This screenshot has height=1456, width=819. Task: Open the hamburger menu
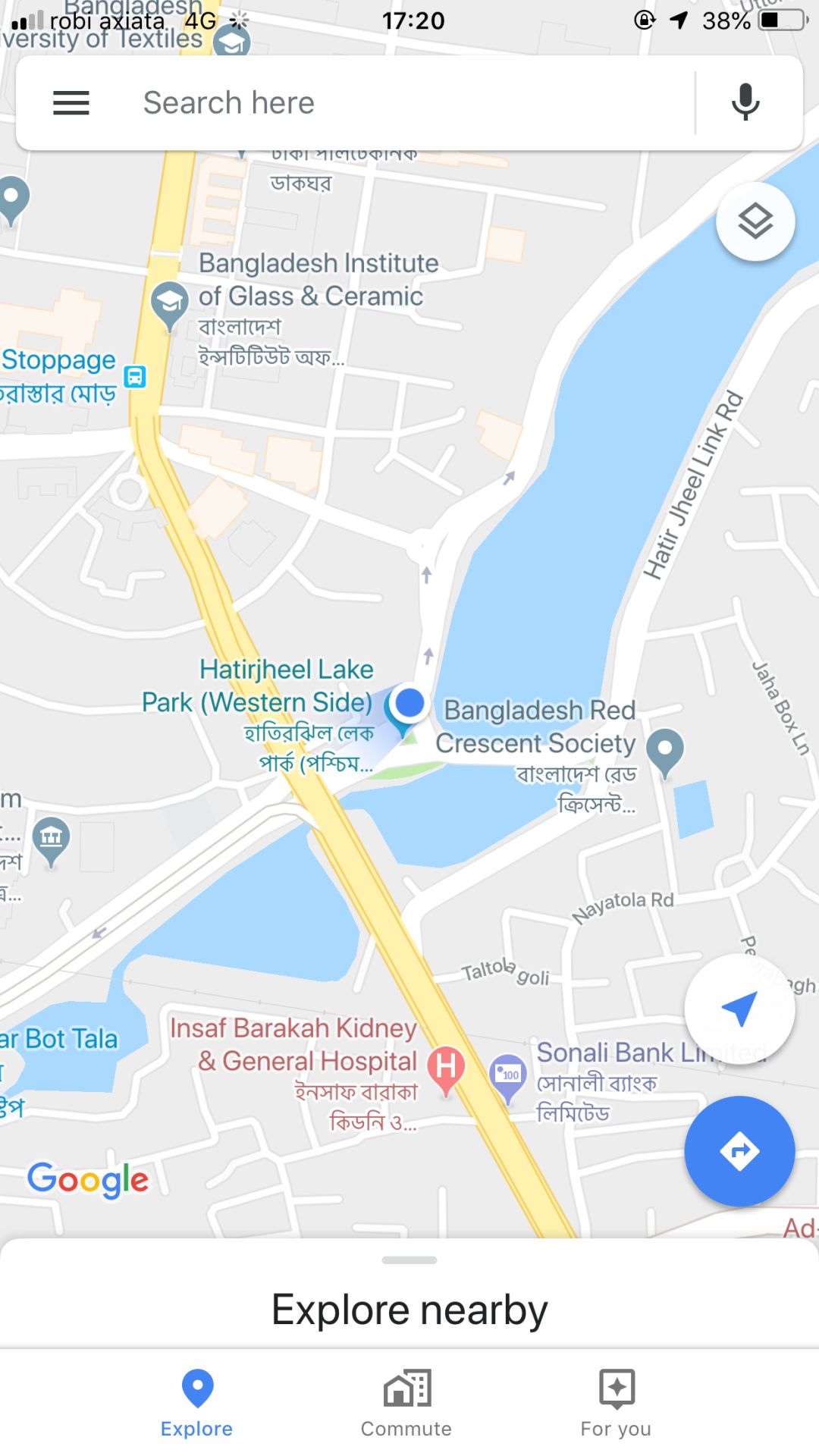click(x=71, y=102)
